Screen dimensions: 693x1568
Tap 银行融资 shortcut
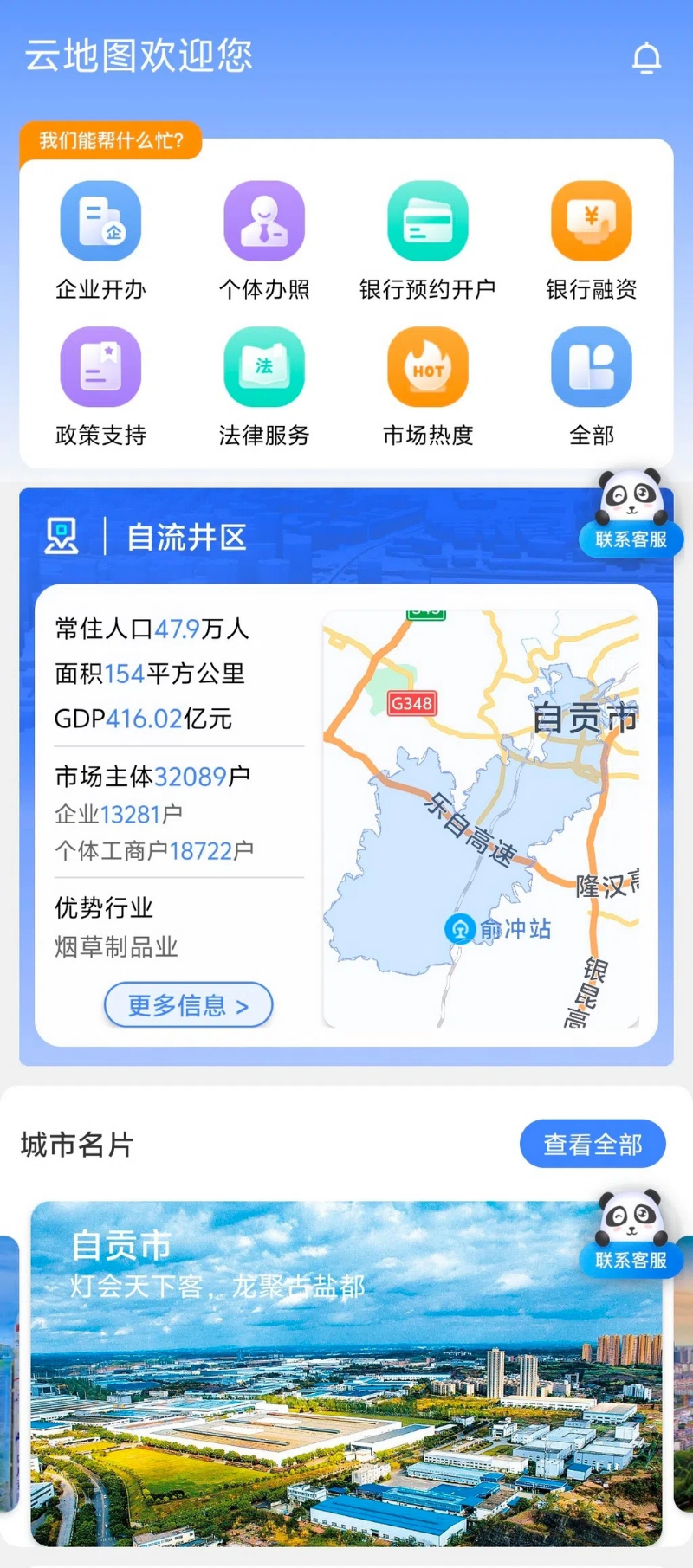tap(592, 241)
